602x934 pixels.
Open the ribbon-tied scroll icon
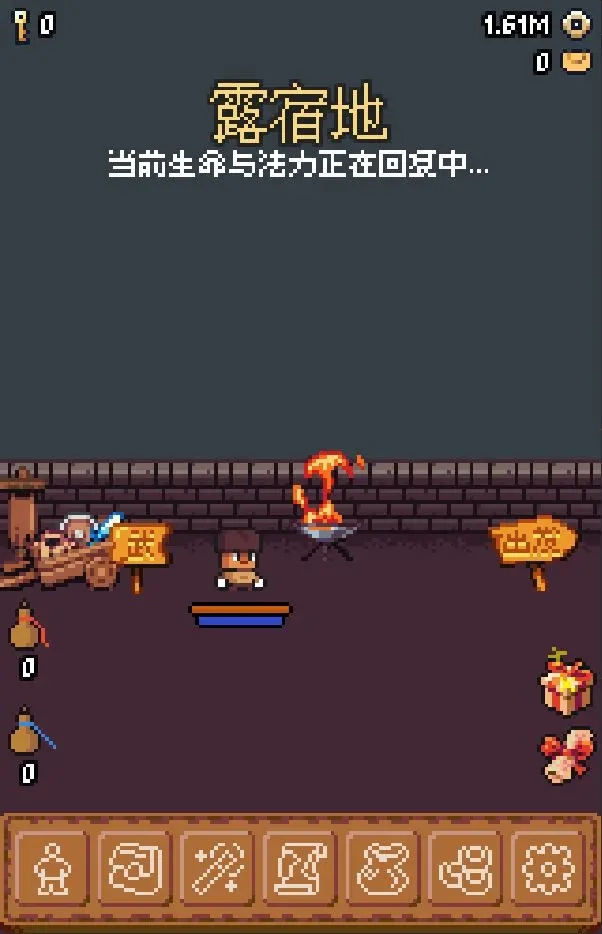(x=566, y=757)
